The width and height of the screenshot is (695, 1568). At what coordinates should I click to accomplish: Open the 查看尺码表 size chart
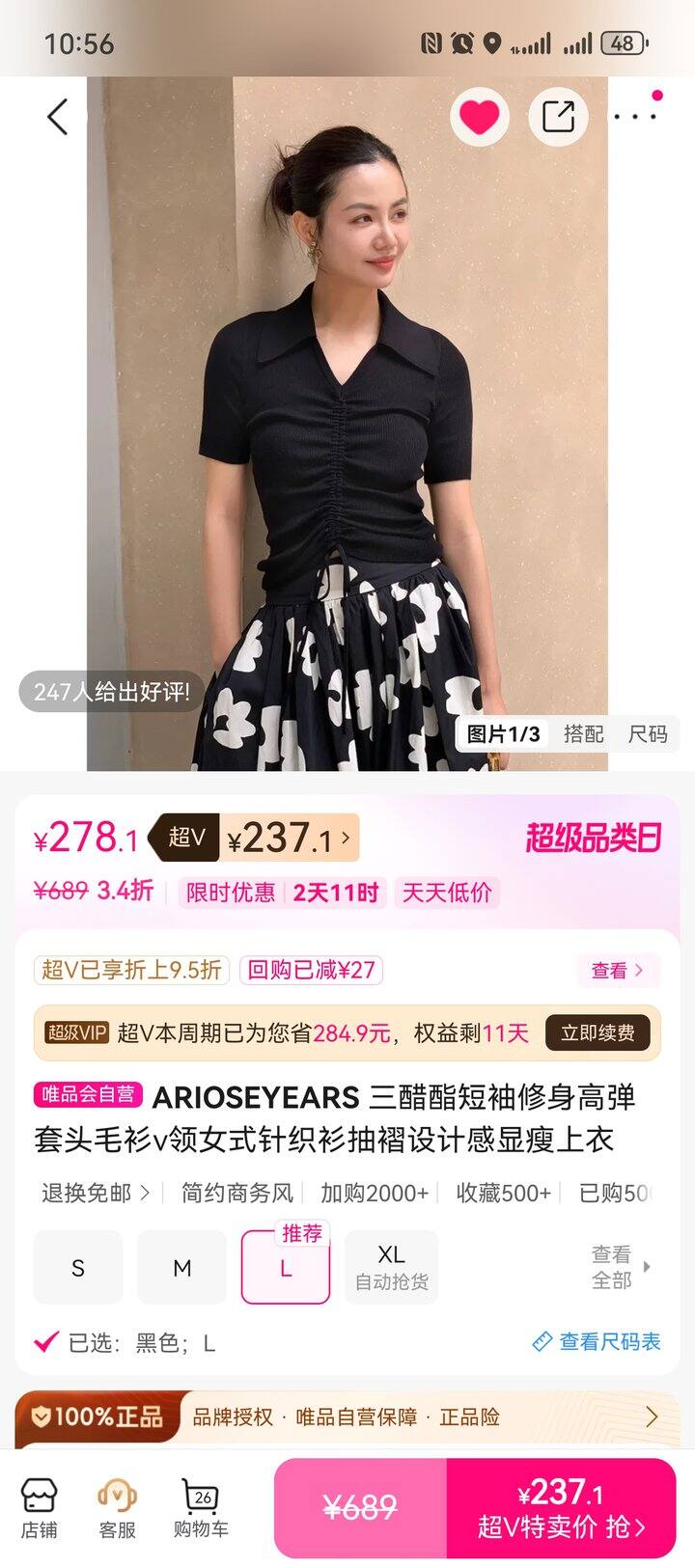click(598, 1341)
